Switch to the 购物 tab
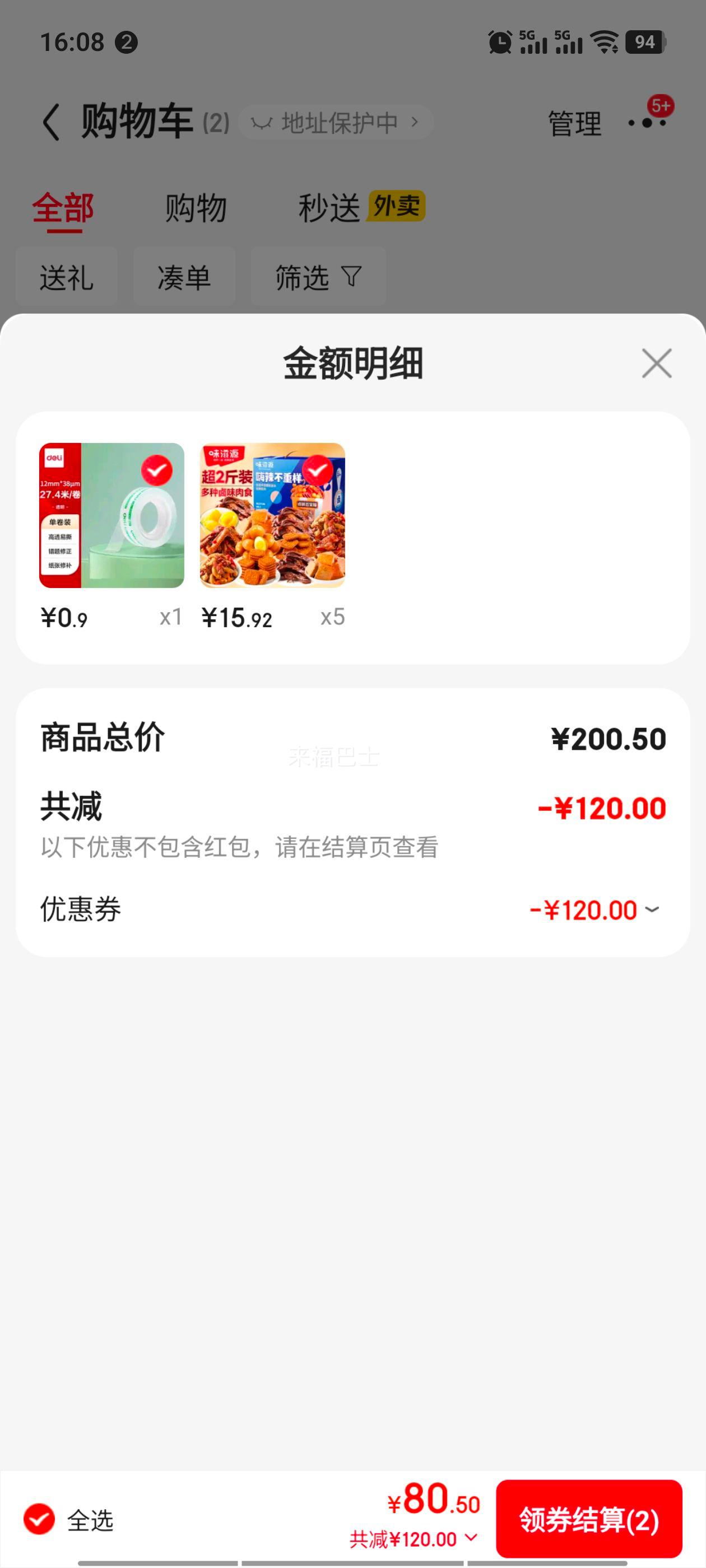This screenshot has height=1568, width=706. (x=196, y=208)
